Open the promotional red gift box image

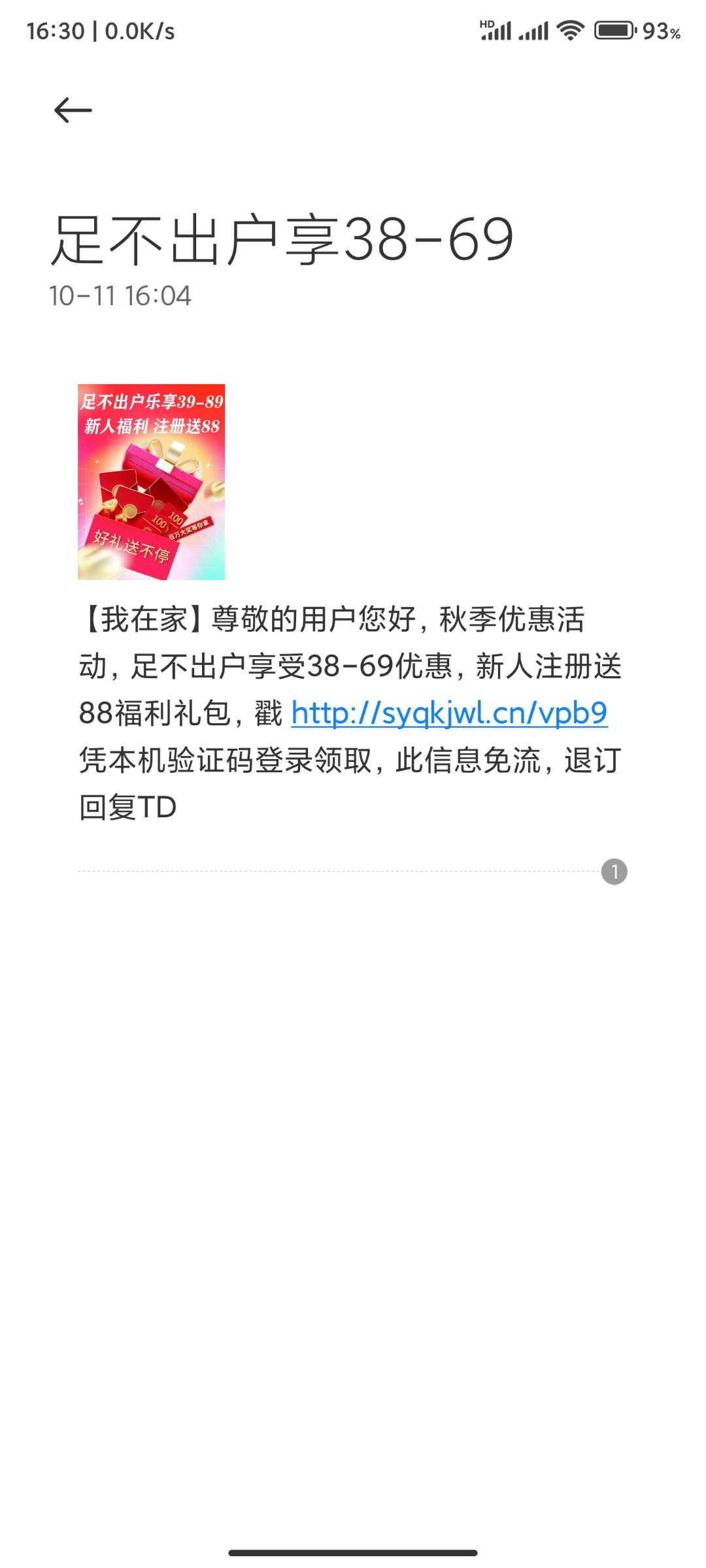click(x=150, y=482)
